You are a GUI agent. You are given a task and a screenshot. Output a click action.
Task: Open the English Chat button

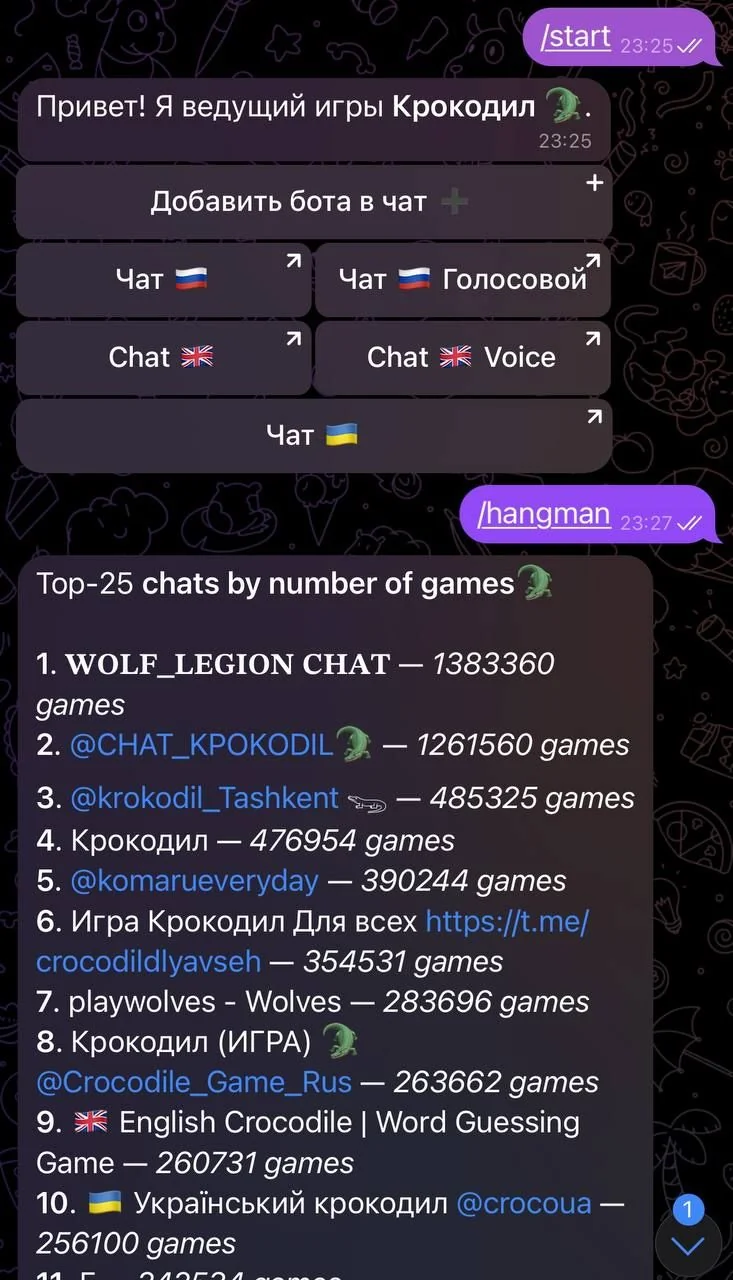tap(164, 357)
